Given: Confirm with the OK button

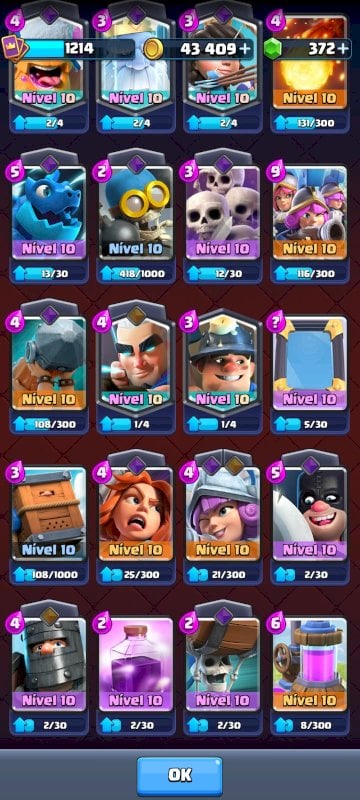Looking at the screenshot, I should point(179,775).
